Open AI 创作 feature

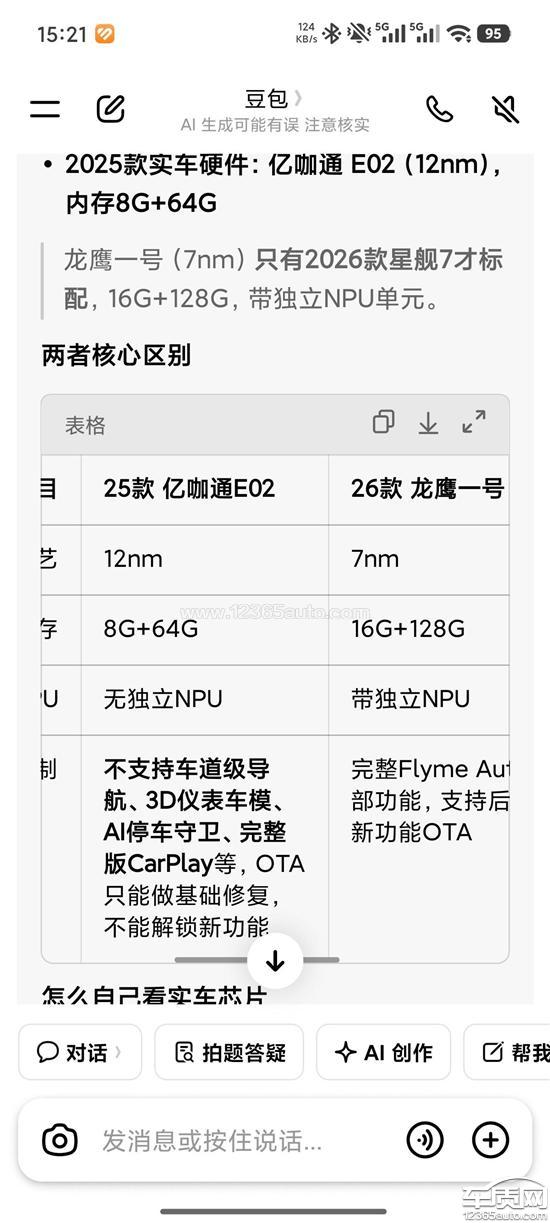click(383, 1052)
